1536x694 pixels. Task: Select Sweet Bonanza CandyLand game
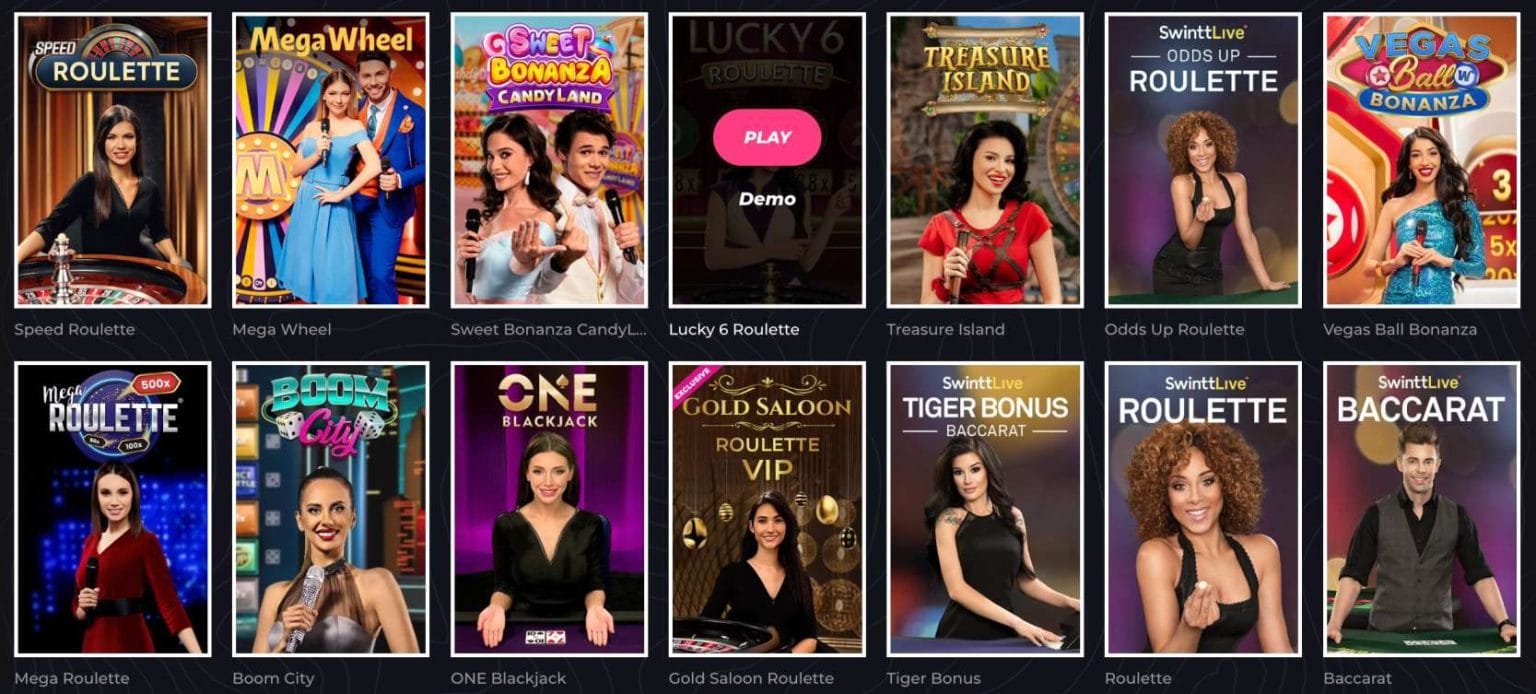pos(548,160)
